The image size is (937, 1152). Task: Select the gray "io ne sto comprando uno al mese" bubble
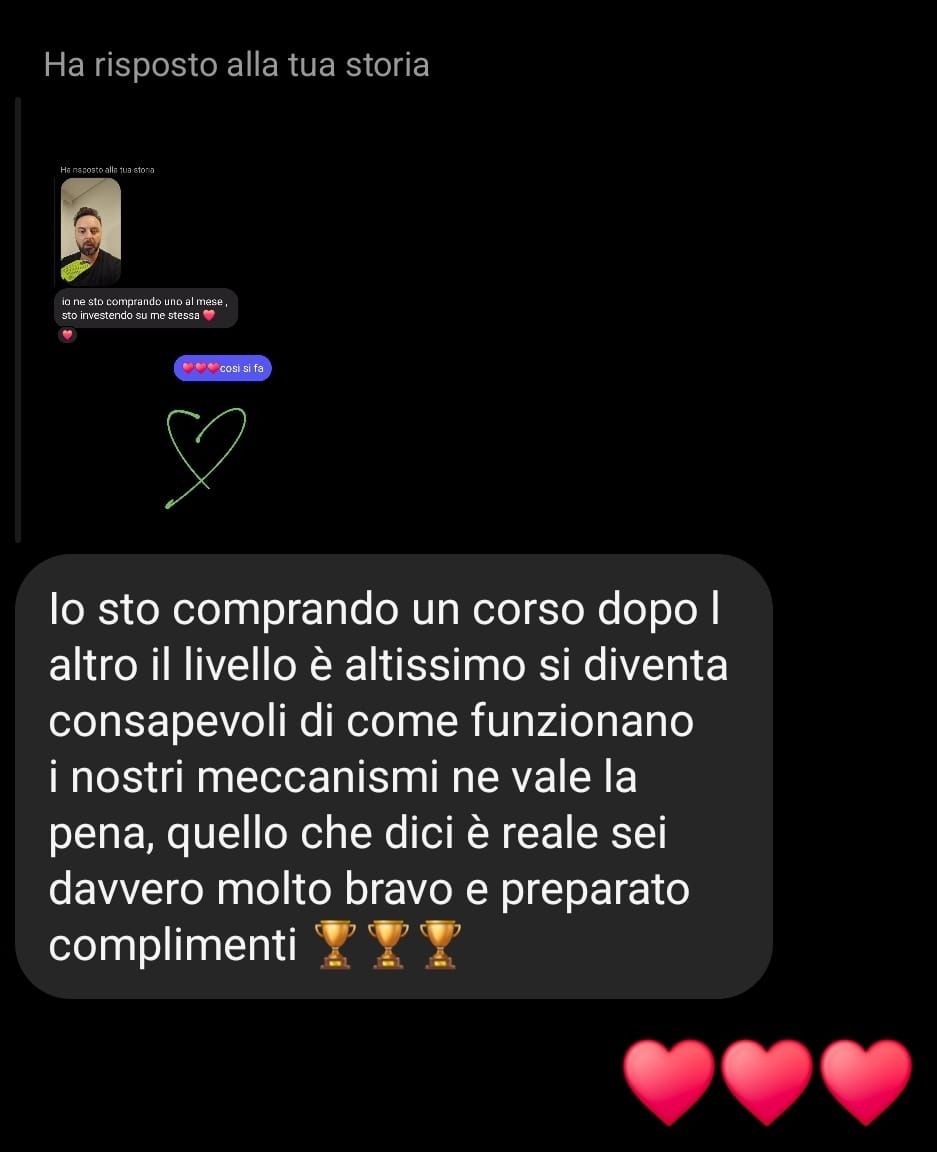(146, 308)
